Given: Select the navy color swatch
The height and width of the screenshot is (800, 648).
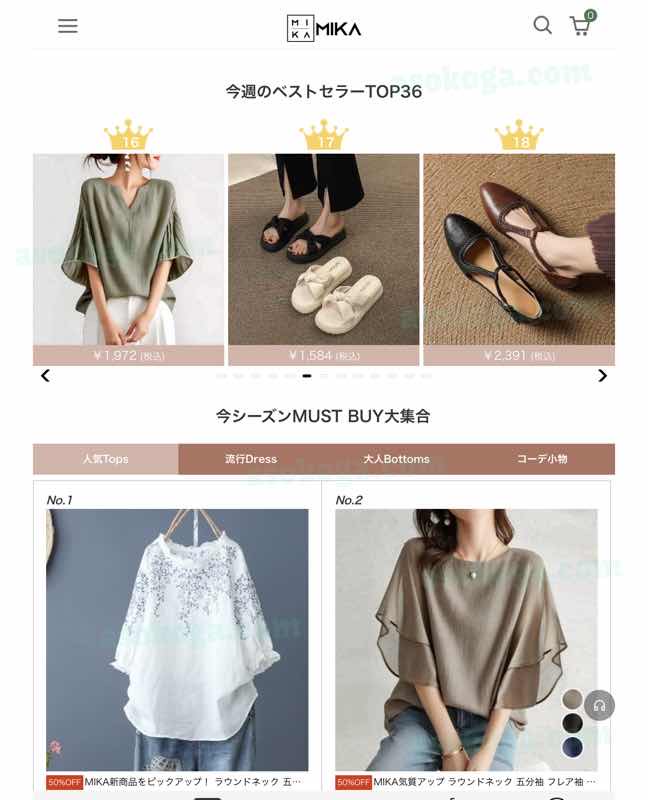Looking at the screenshot, I should tap(572, 747).
